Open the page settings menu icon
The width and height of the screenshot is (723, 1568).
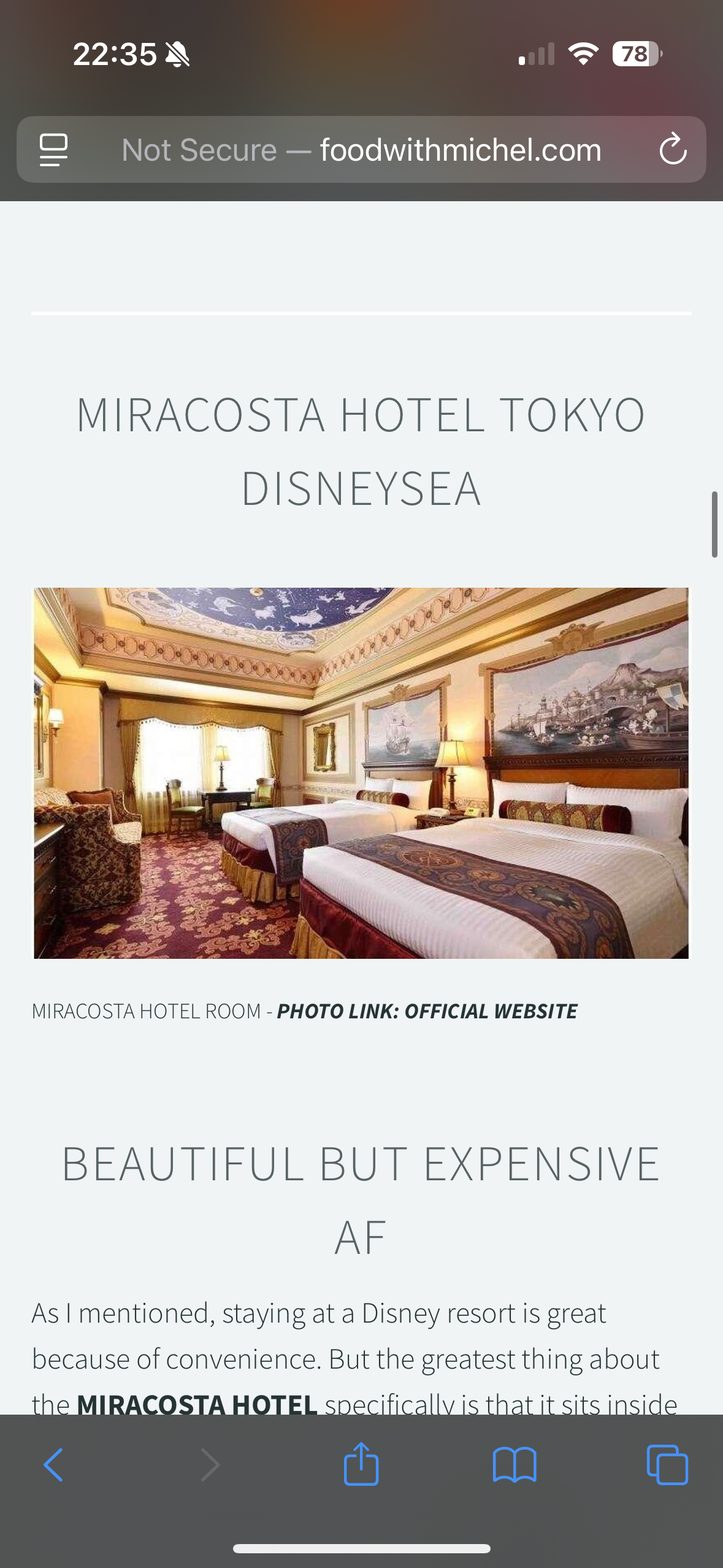[x=53, y=150]
